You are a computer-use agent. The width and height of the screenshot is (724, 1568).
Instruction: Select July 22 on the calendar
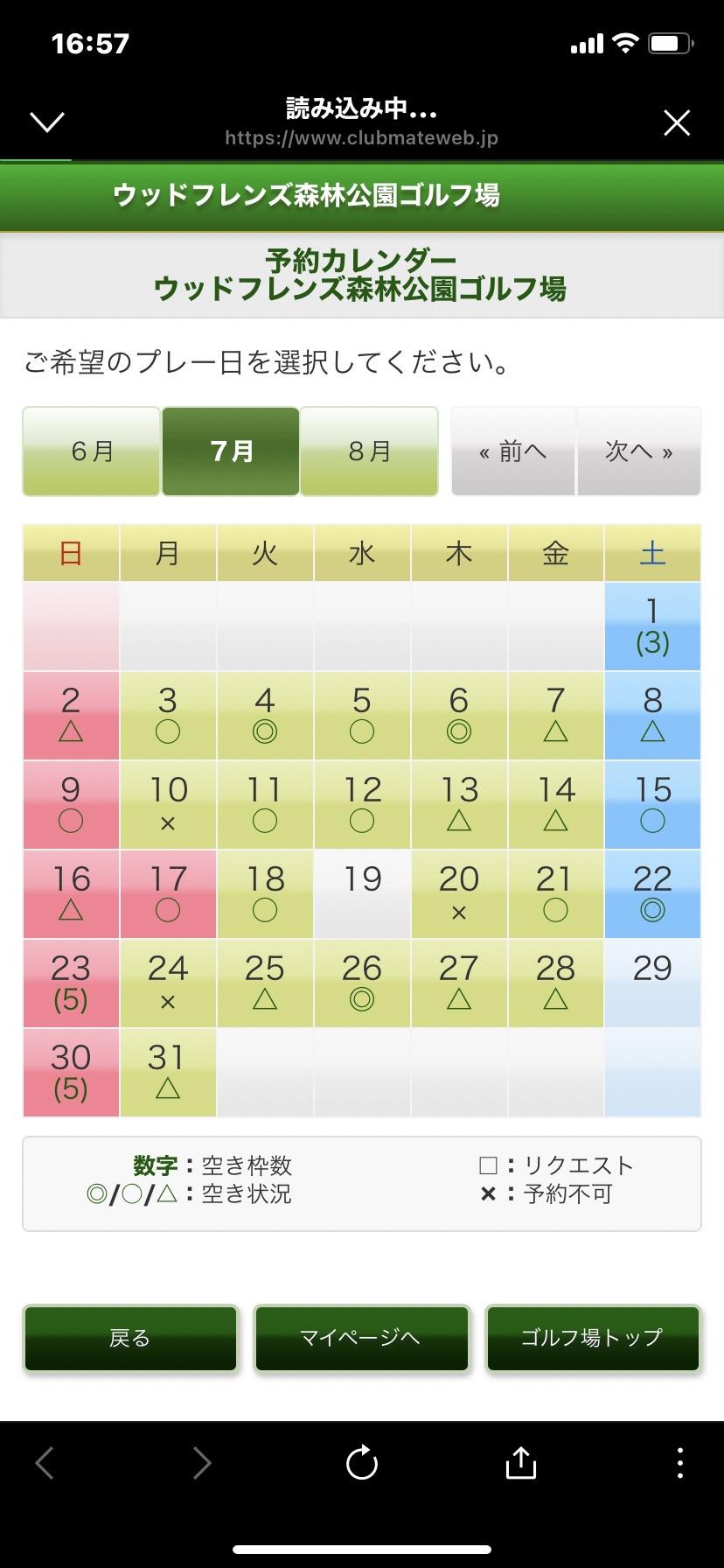click(x=652, y=893)
